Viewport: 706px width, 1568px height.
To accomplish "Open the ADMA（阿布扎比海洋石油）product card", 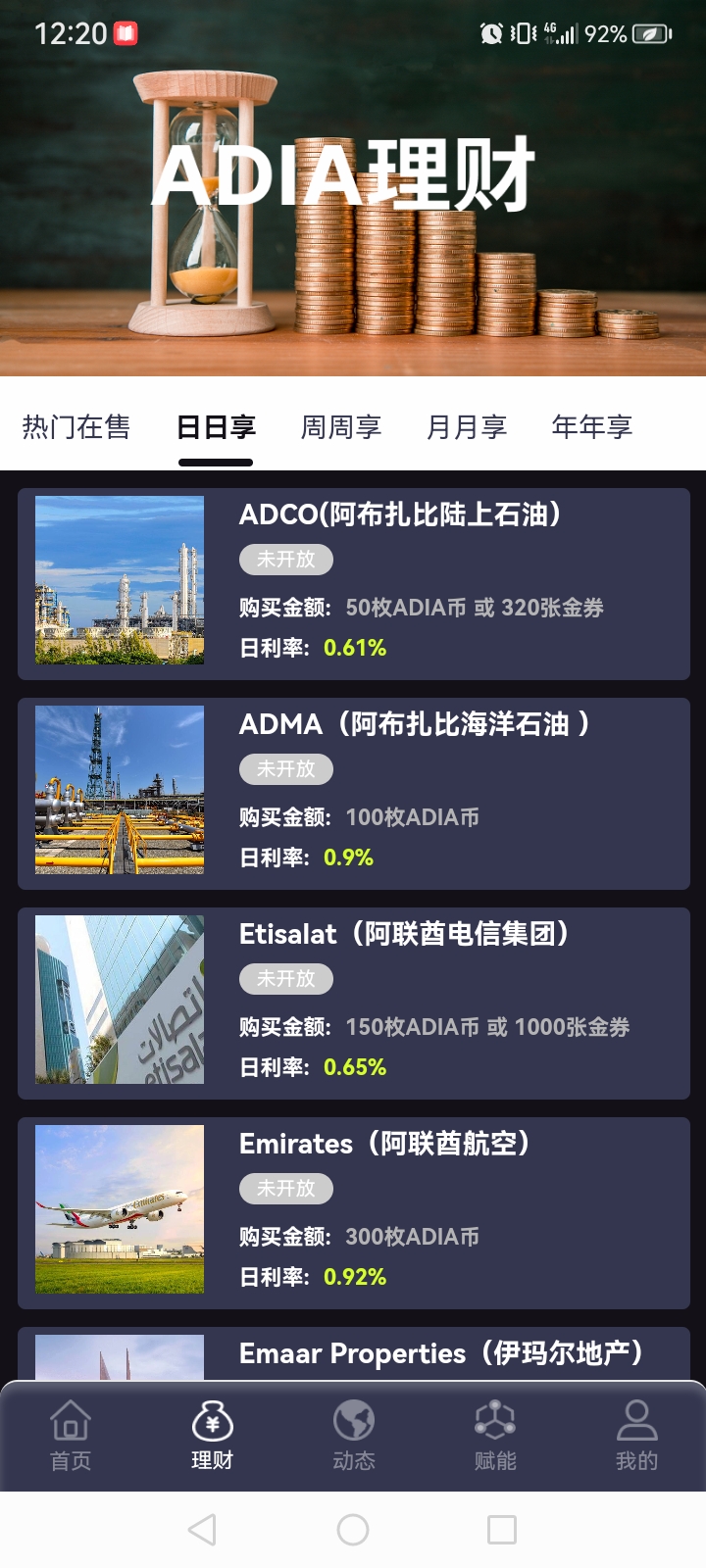I will (x=354, y=794).
